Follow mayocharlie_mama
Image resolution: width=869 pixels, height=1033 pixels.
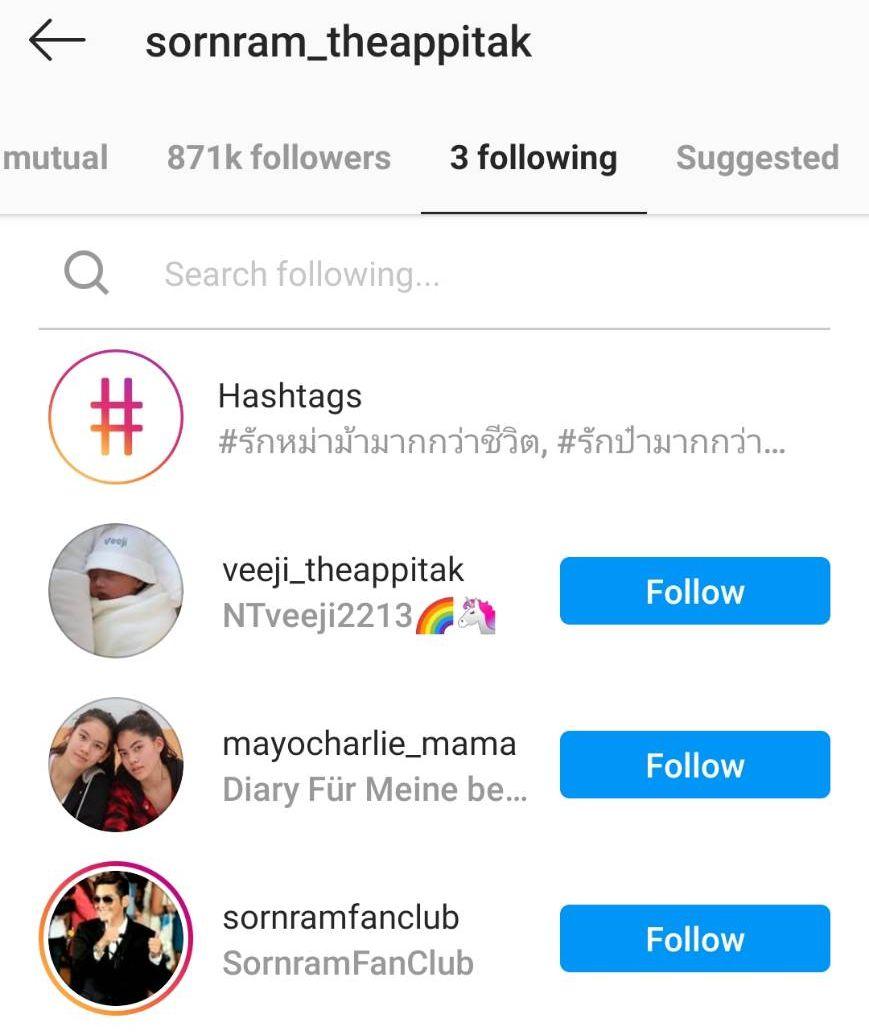694,765
